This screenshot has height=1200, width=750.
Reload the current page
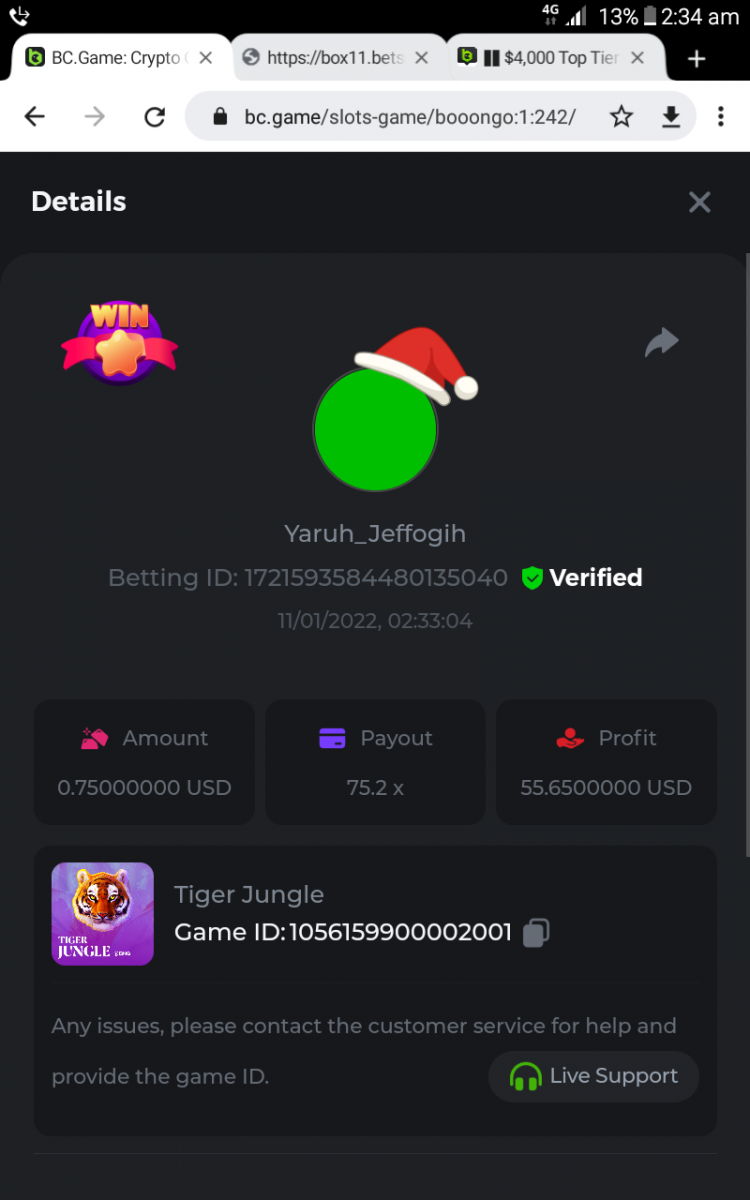pos(154,117)
